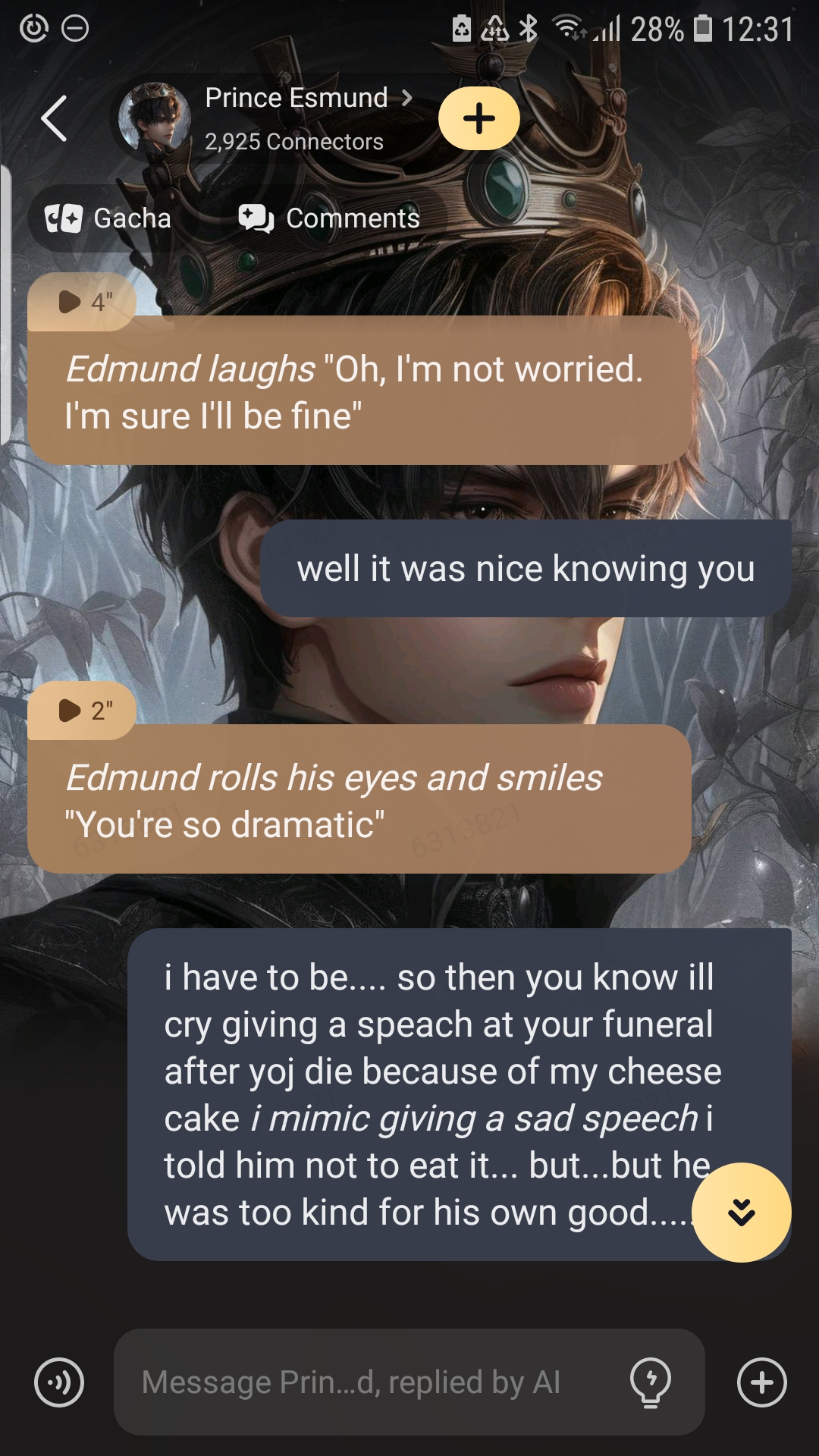
Task: Play the 4-second voice message
Action: 82,302
